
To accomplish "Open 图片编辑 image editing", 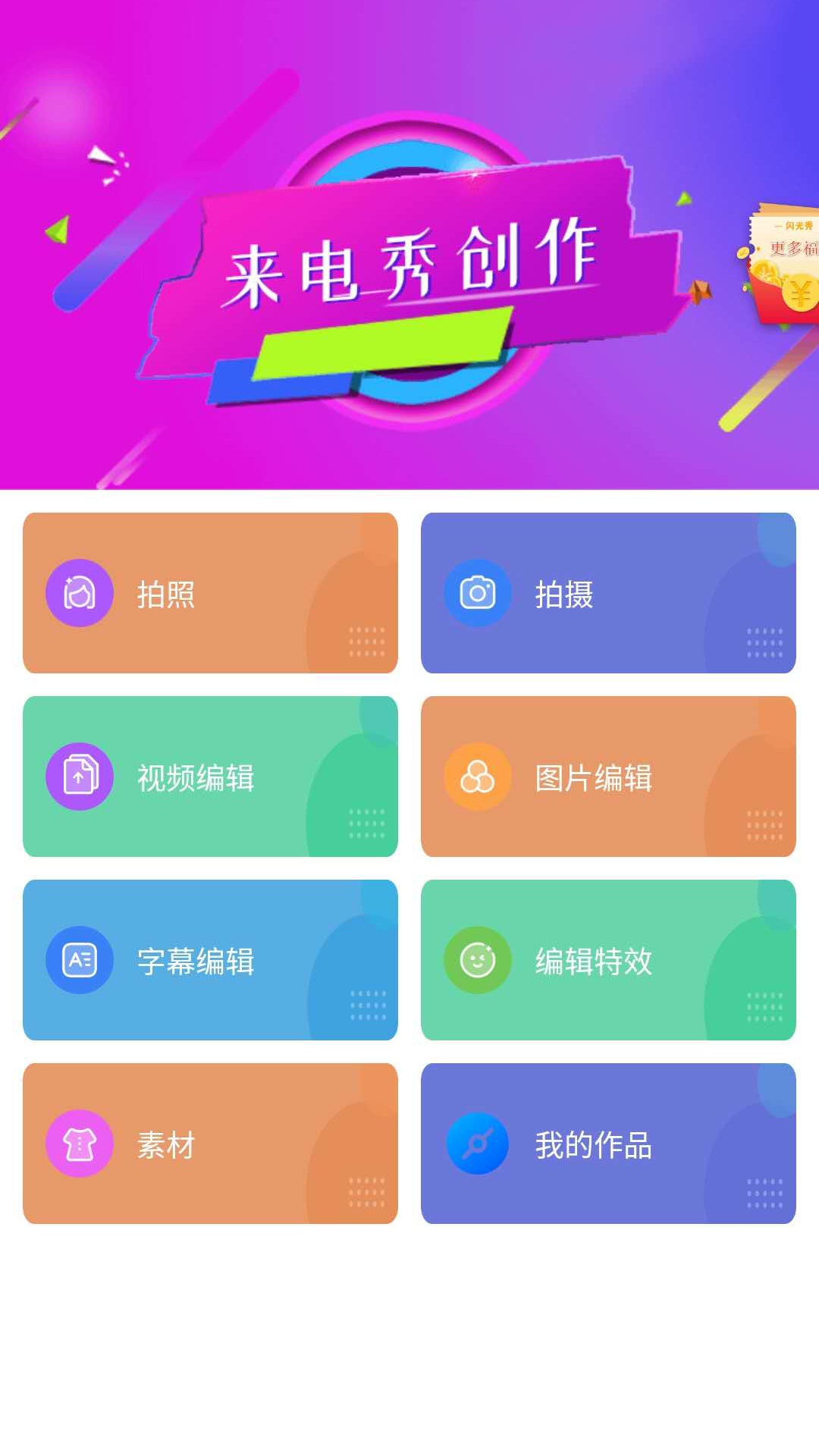I will pos(608,777).
